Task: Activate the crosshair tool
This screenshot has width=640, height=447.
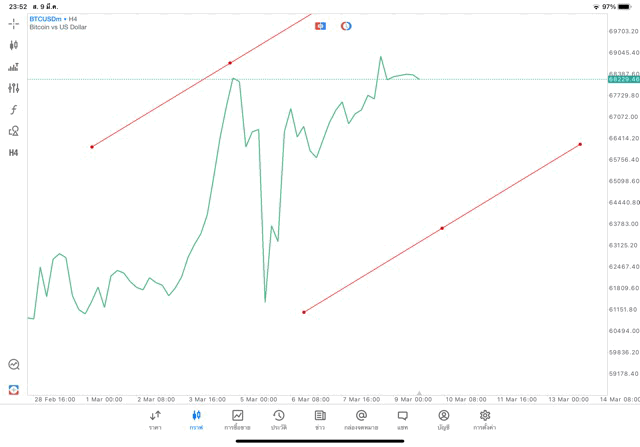Action: pos(14,23)
